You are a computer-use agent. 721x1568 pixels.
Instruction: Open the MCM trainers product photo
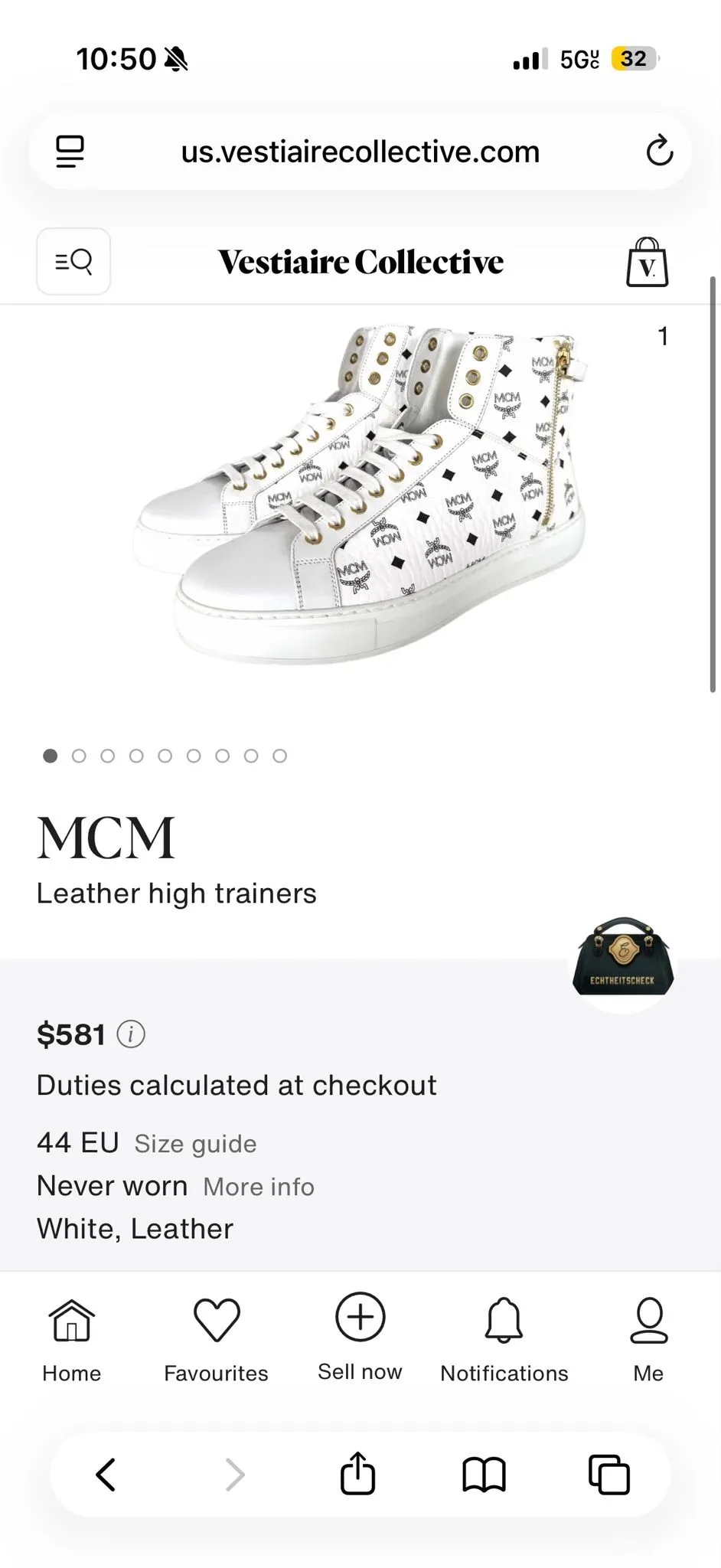pos(360,496)
